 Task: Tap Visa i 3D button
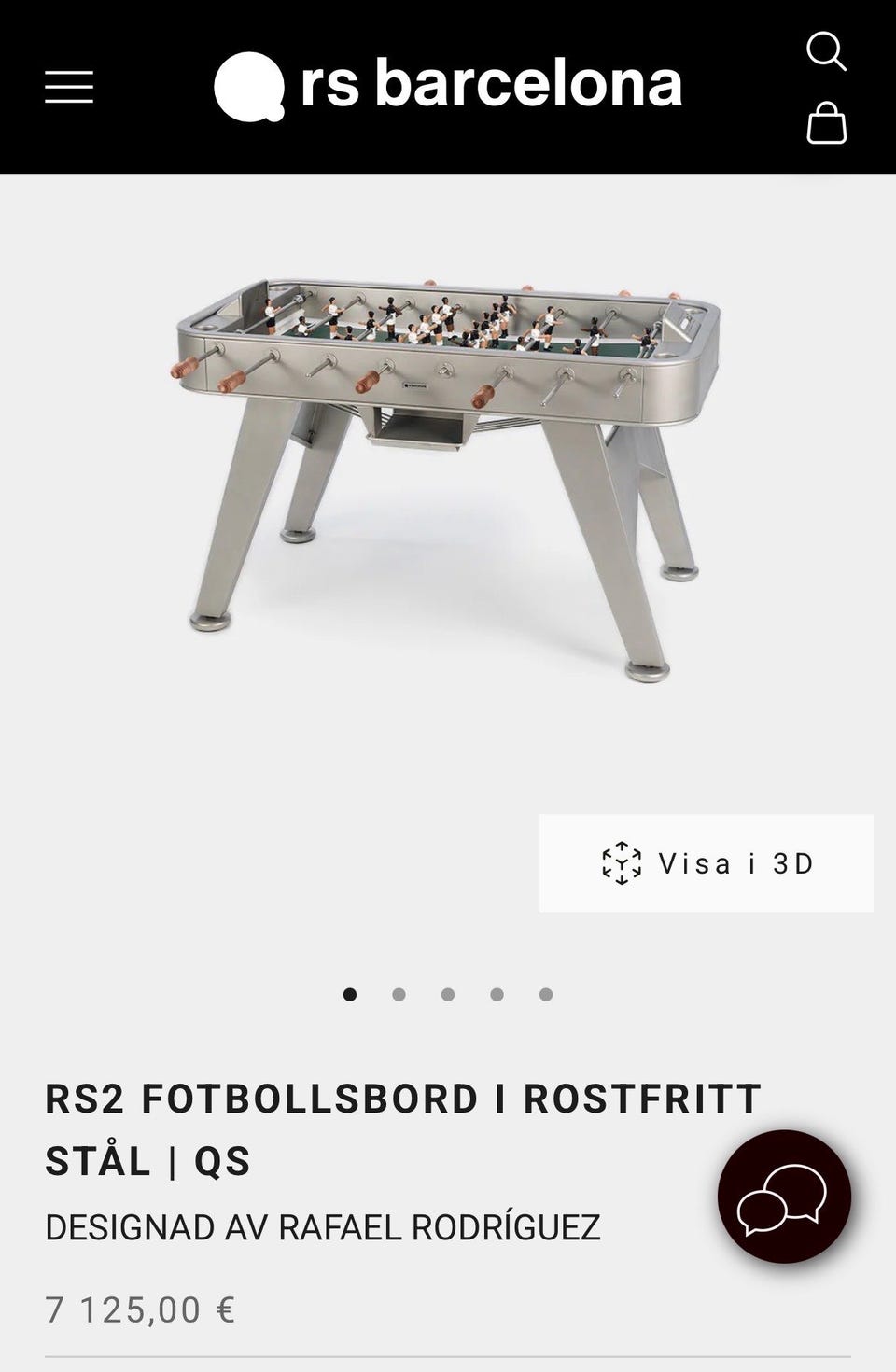[707, 863]
